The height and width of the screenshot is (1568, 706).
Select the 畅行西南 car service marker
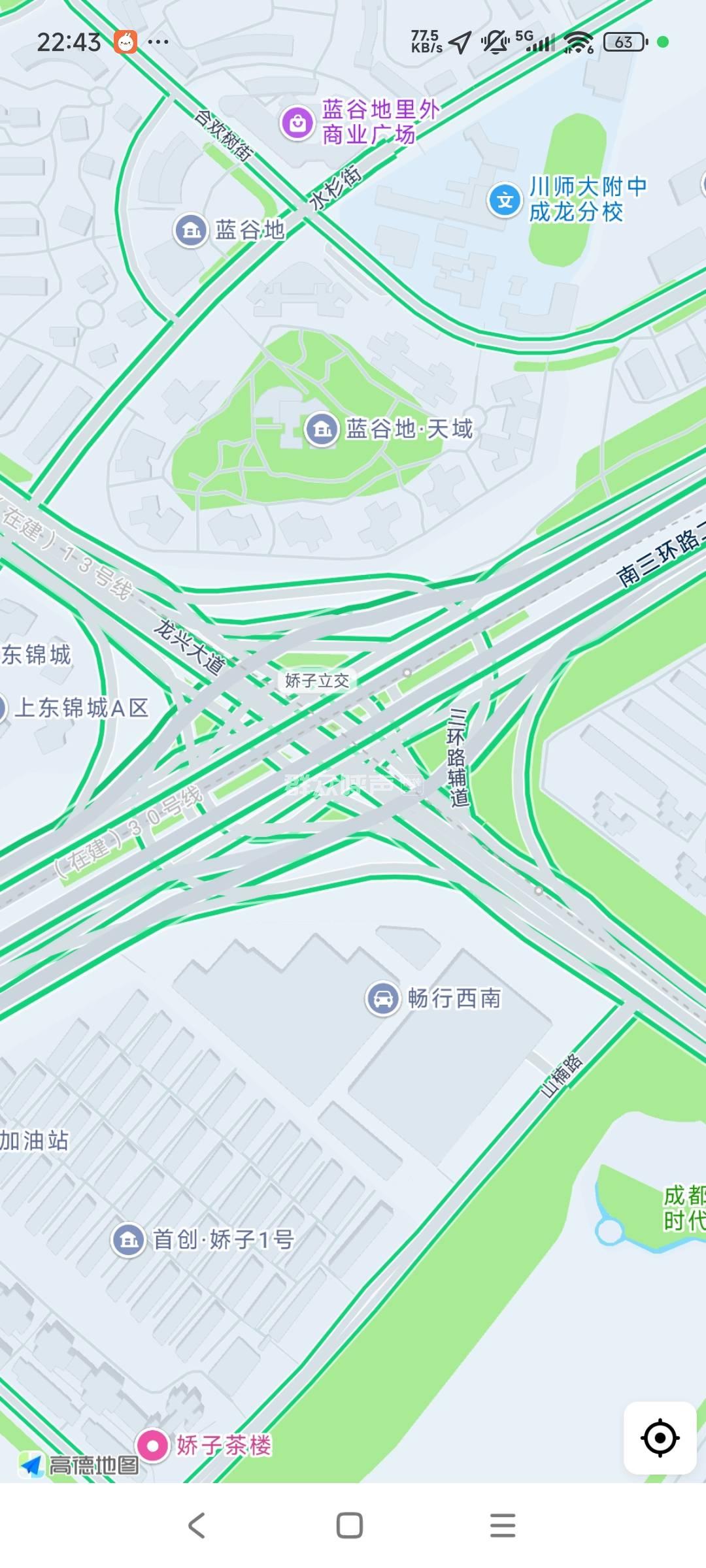tap(382, 998)
